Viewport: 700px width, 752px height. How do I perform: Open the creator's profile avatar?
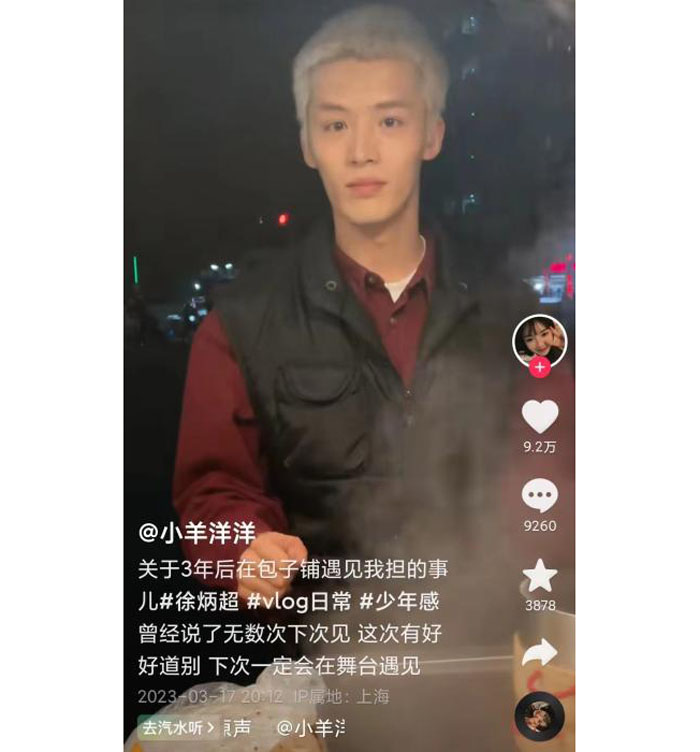539,341
